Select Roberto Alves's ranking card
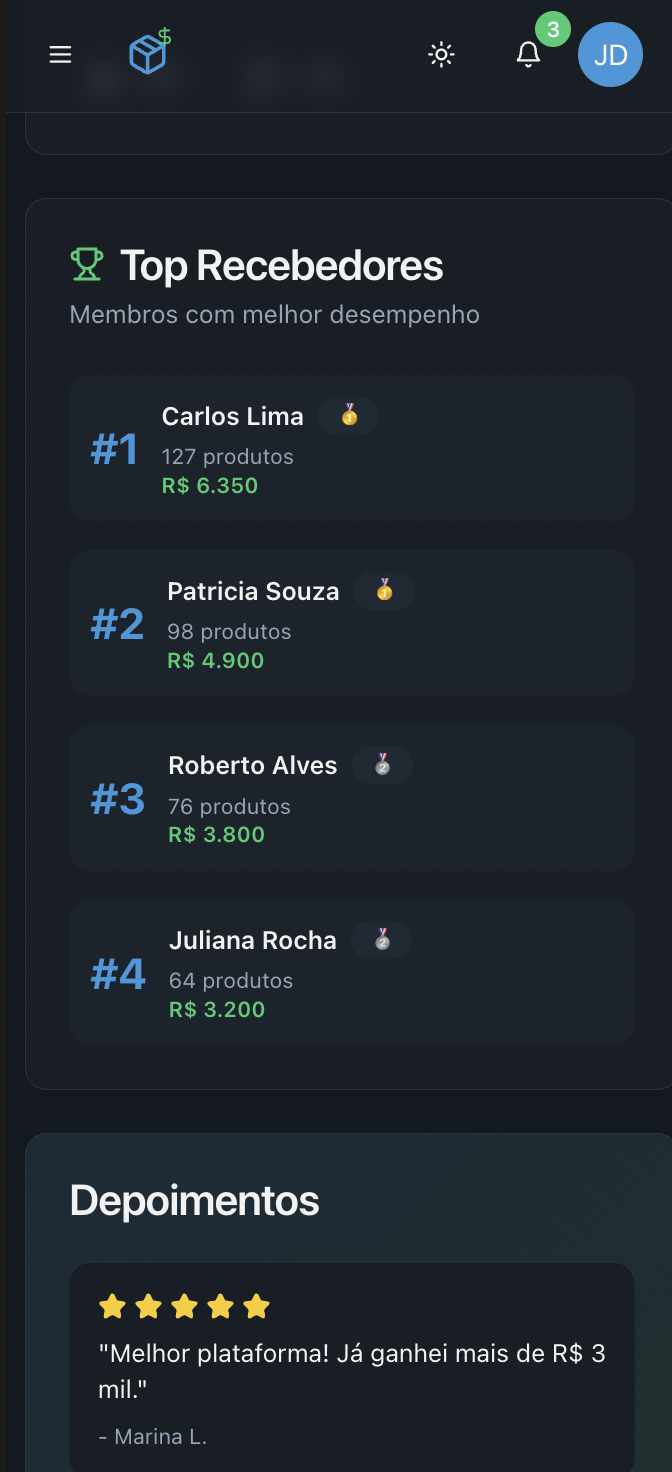Image resolution: width=672 pixels, height=1472 pixels. click(x=351, y=798)
